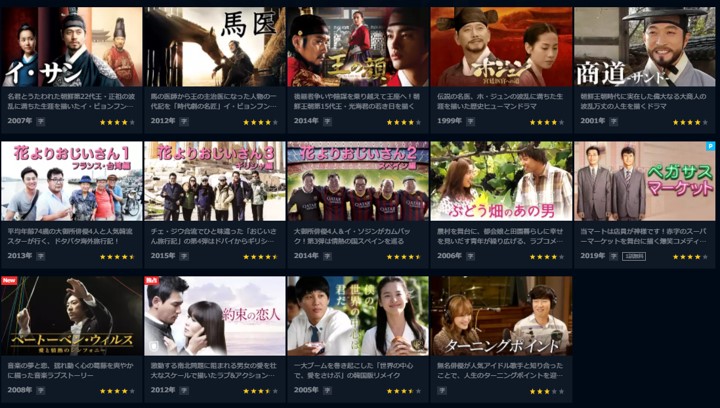Image resolution: width=720 pixels, height=408 pixels.
Task: Open the 2005 drama 僕の世界の中心は君だ
Action: [358, 316]
